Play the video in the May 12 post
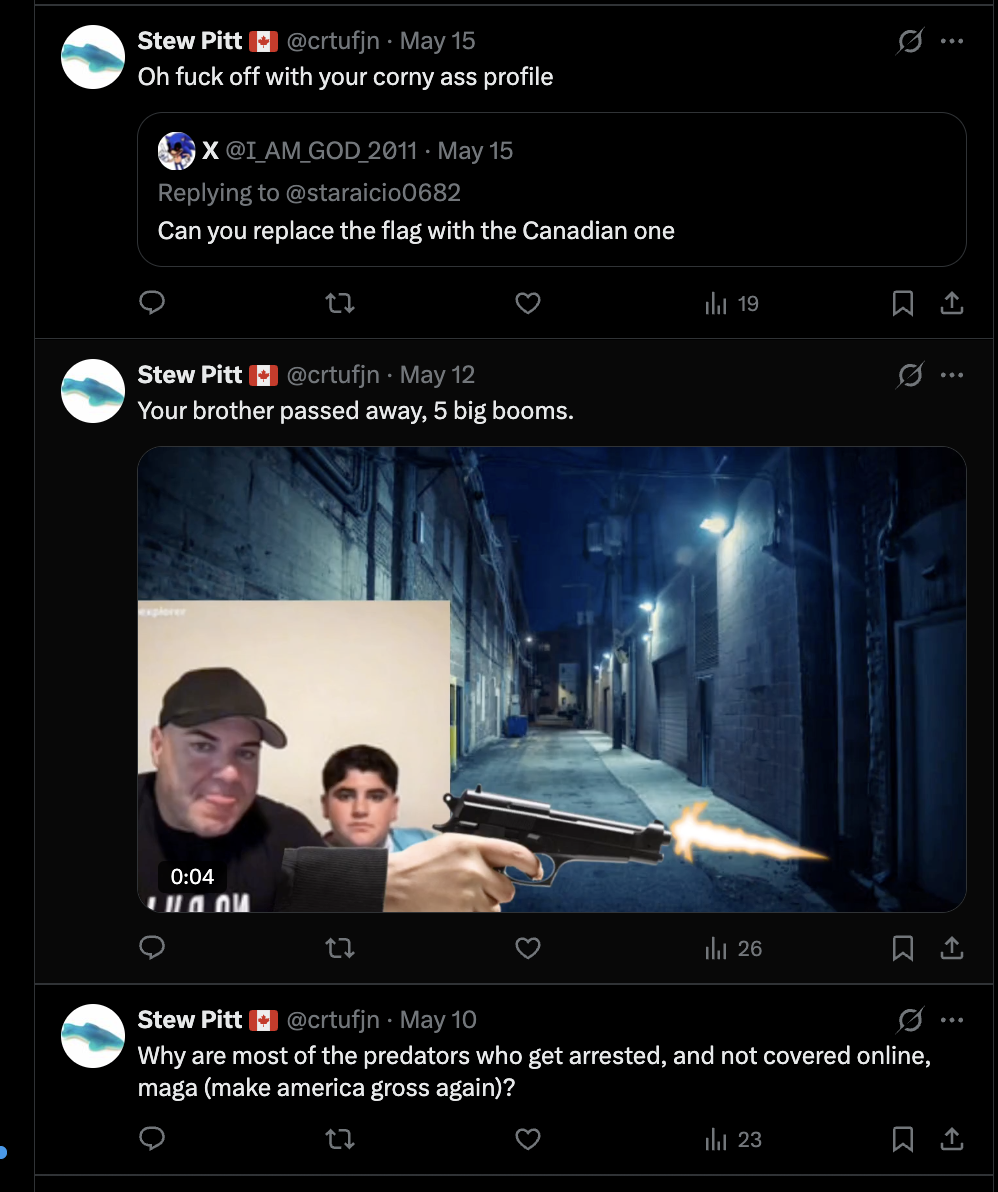Viewport: 998px width, 1192px height. [x=551, y=679]
